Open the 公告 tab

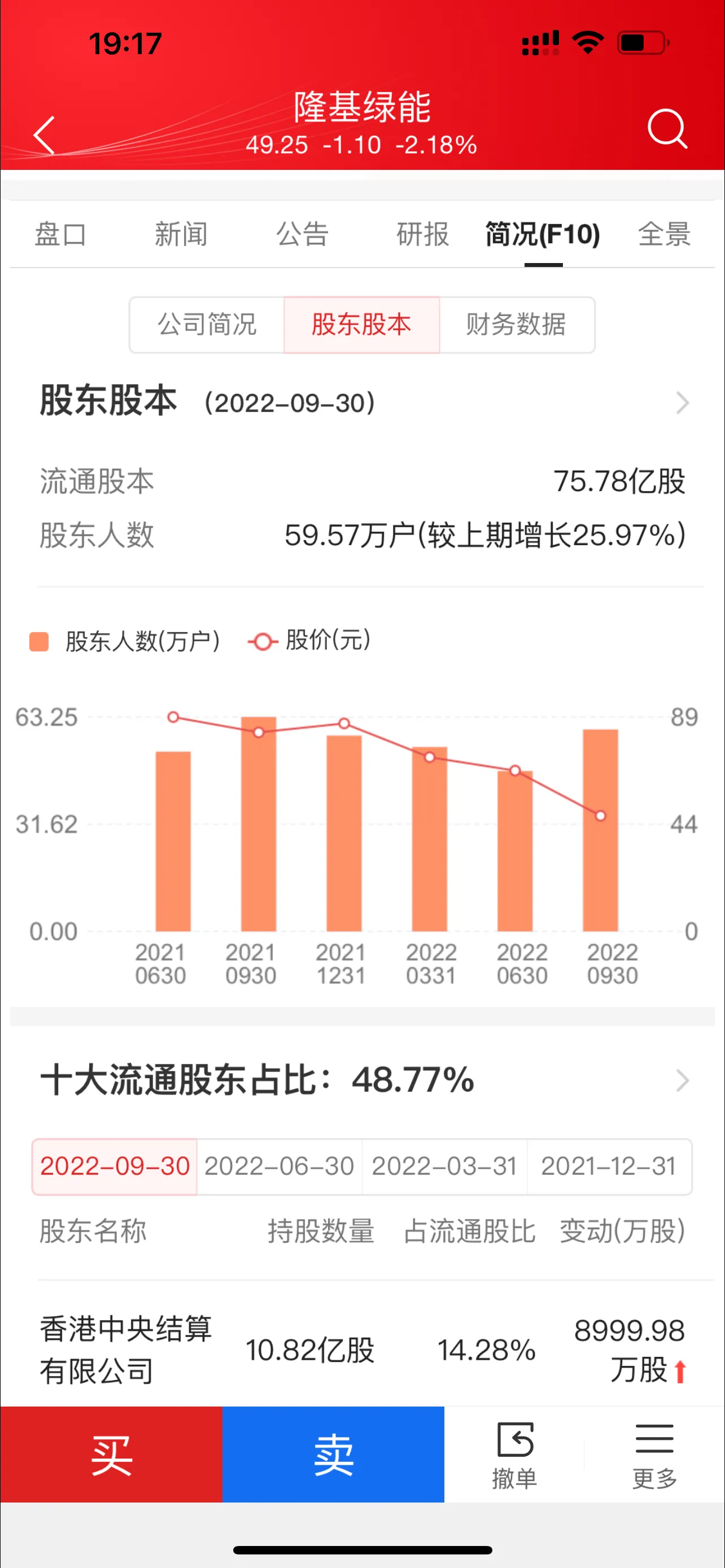[302, 234]
